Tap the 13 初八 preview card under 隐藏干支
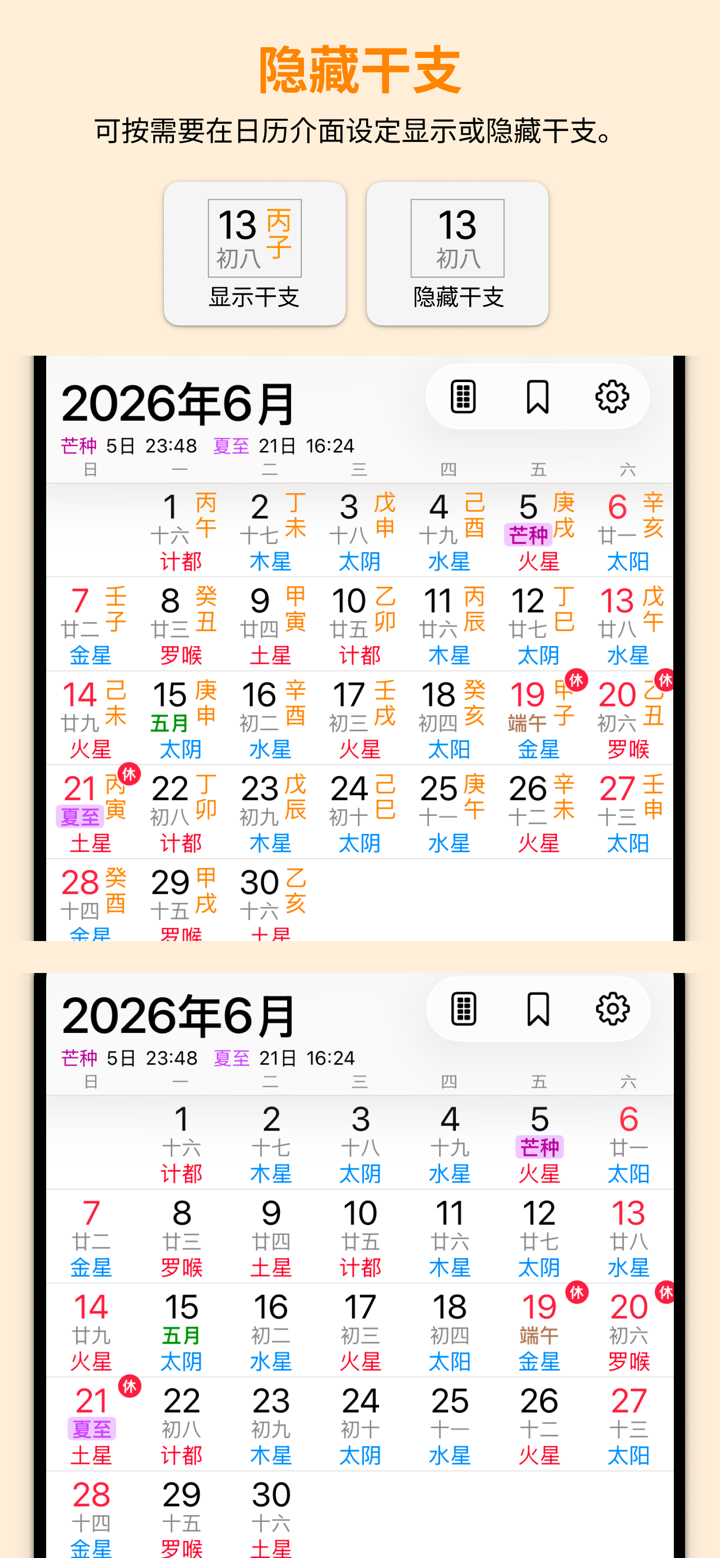Image resolution: width=720 pixels, height=1558 pixels. [x=457, y=237]
